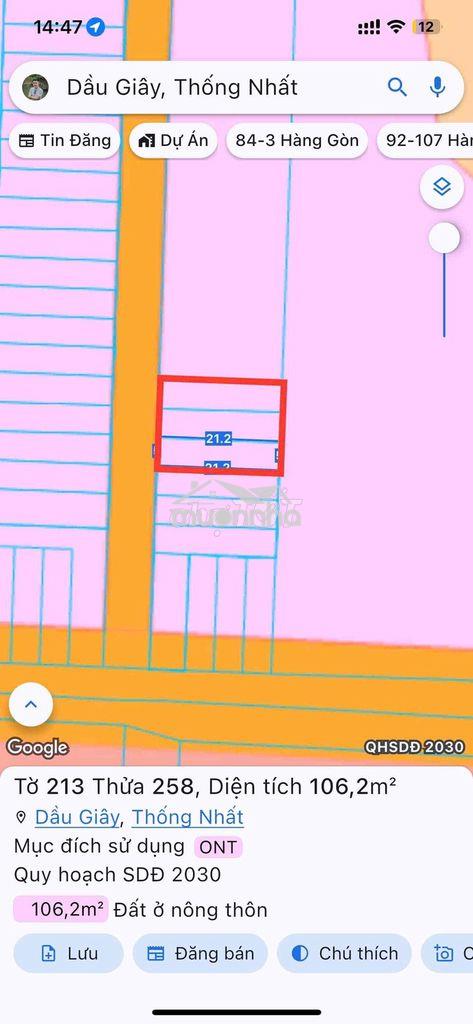Tap the Đăng bán button

click(x=200, y=953)
